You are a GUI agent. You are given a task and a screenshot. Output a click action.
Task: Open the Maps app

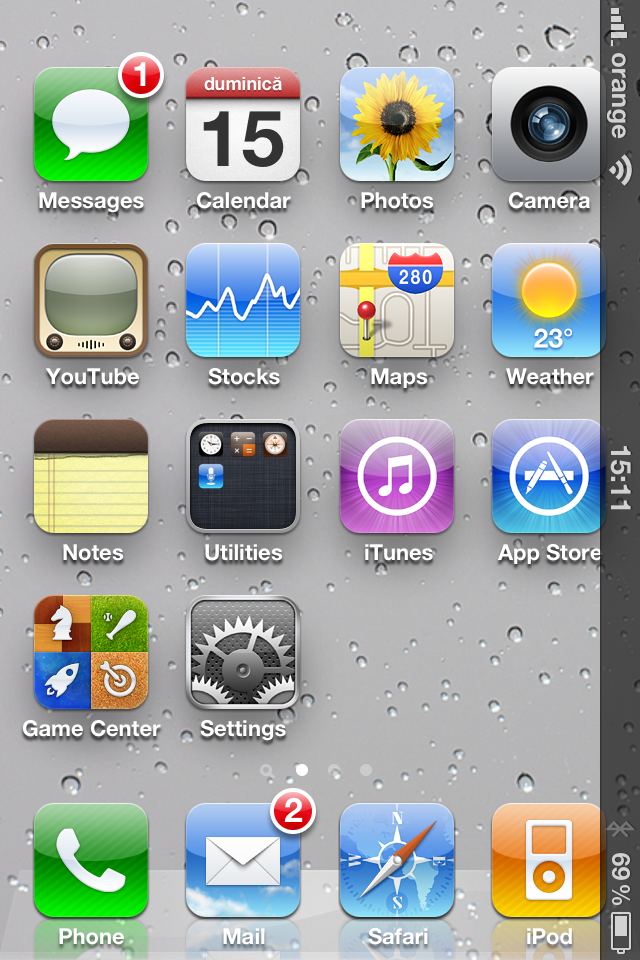coord(397,301)
